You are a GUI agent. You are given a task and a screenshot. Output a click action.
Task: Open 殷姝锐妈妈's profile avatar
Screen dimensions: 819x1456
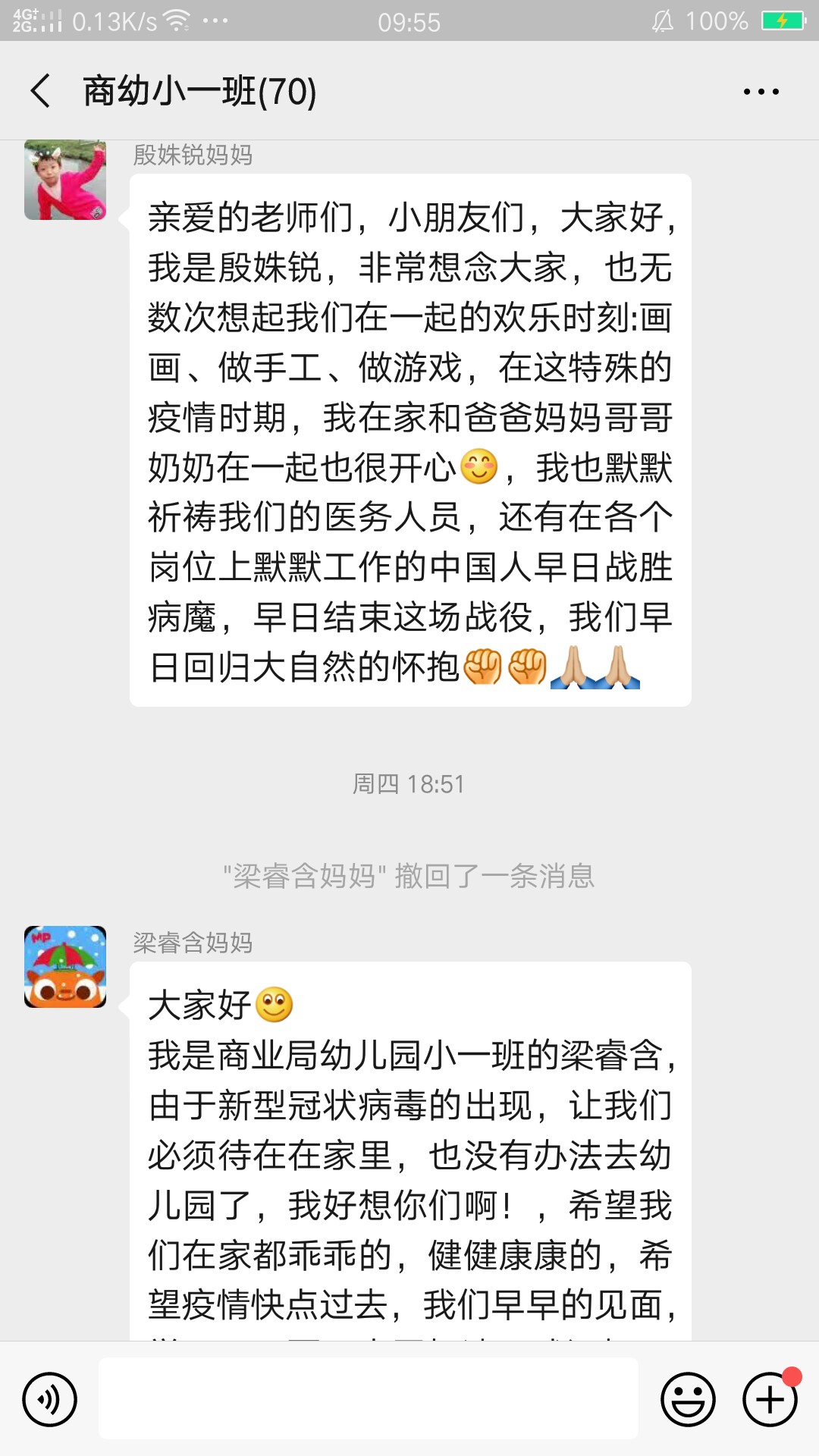pyautogui.click(x=65, y=180)
